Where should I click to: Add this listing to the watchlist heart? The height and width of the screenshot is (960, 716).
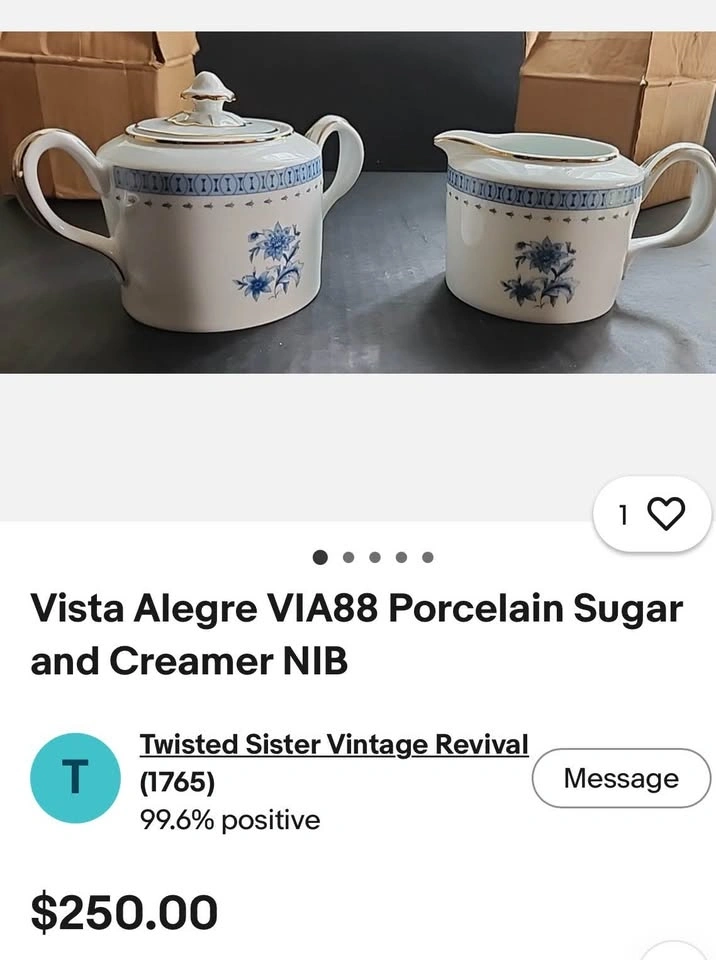(x=652, y=513)
